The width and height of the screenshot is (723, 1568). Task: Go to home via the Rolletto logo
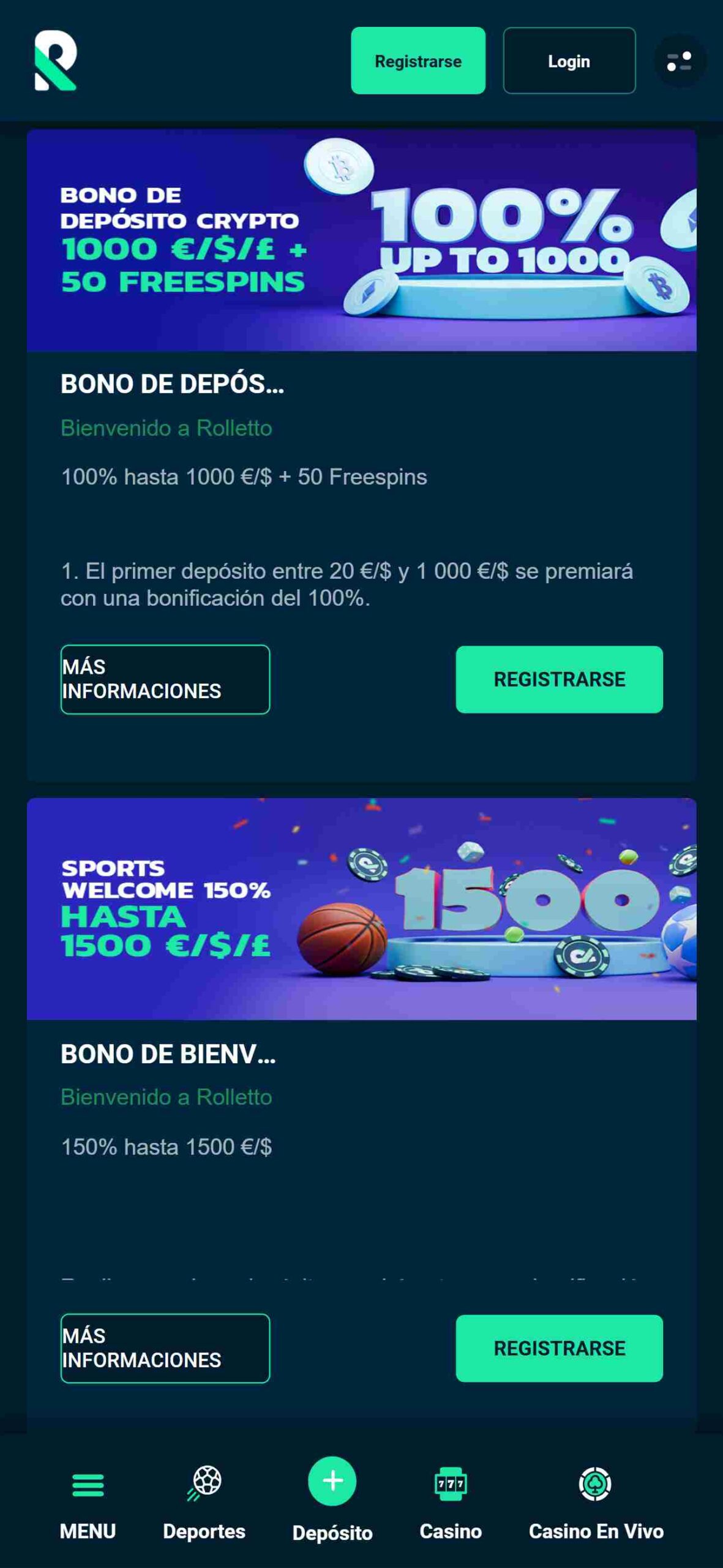[x=56, y=61]
